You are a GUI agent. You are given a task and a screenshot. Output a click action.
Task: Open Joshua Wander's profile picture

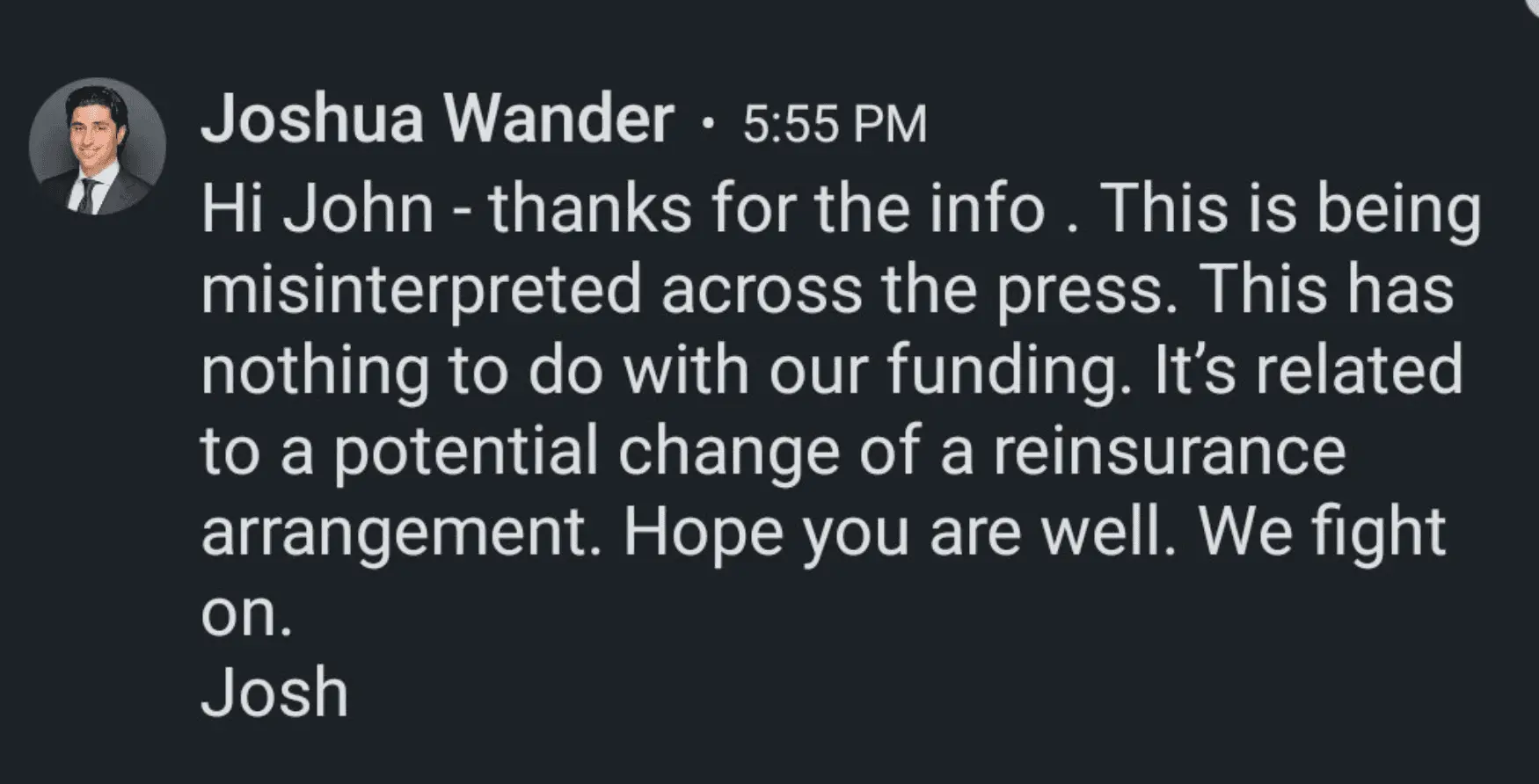[x=97, y=147]
